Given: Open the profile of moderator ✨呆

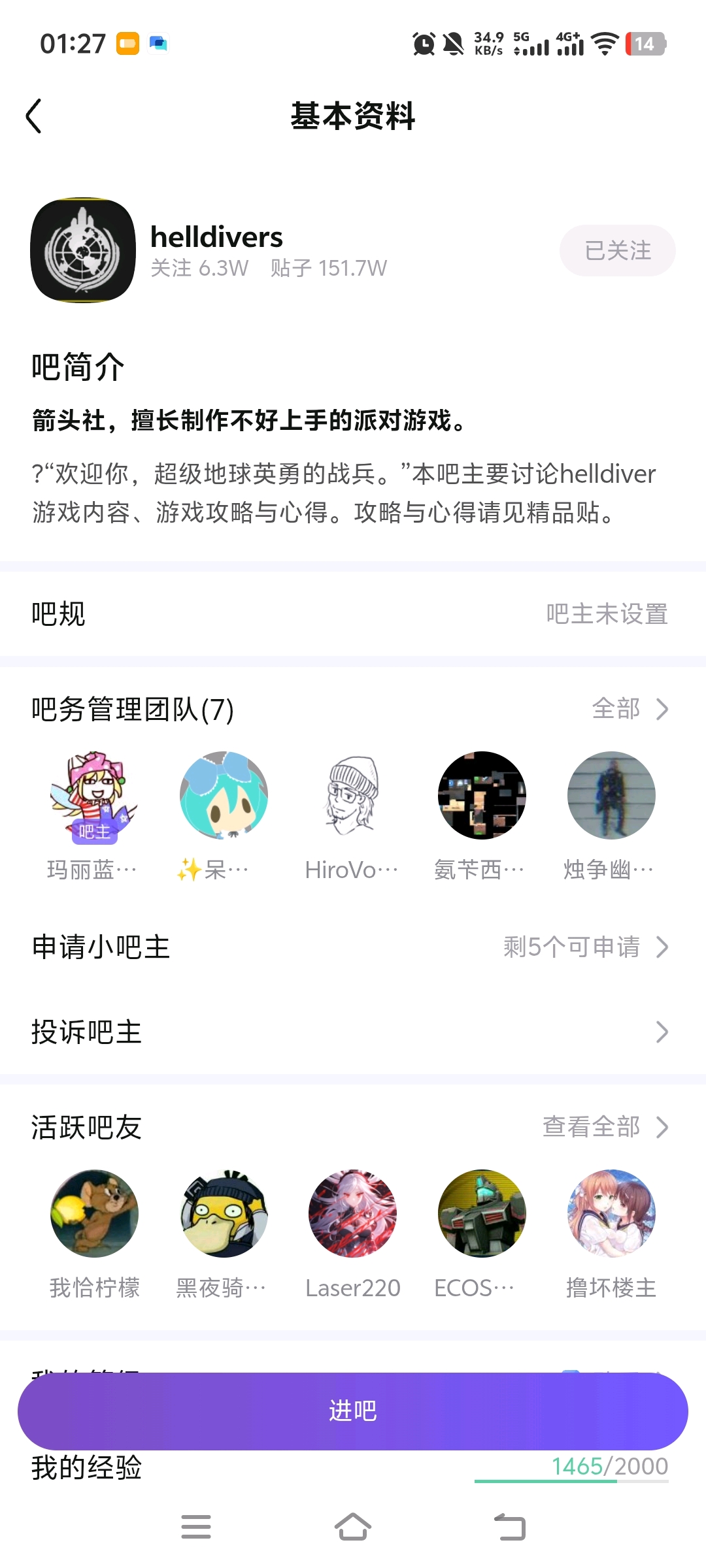Looking at the screenshot, I should [224, 796].
